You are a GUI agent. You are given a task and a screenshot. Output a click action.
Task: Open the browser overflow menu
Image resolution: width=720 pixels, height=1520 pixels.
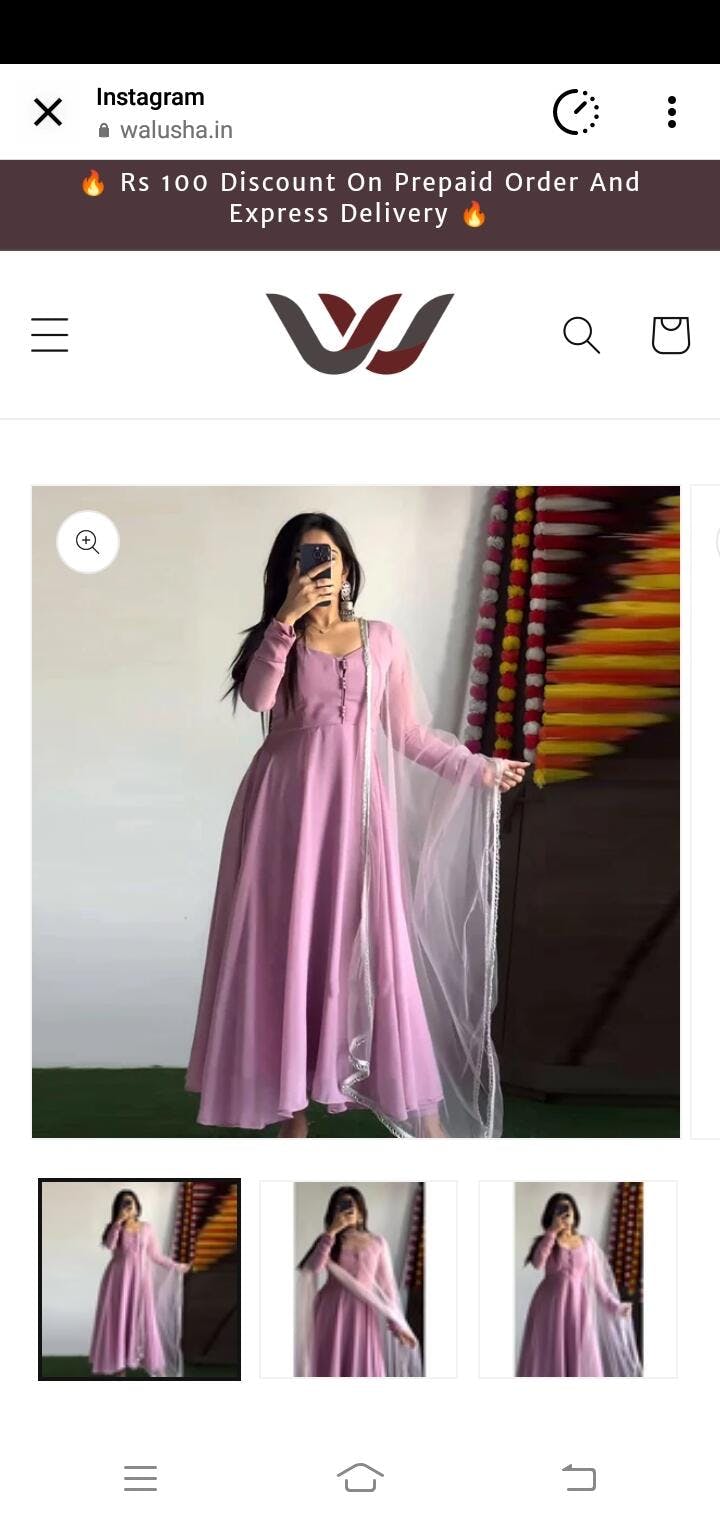tap(671, 112)
